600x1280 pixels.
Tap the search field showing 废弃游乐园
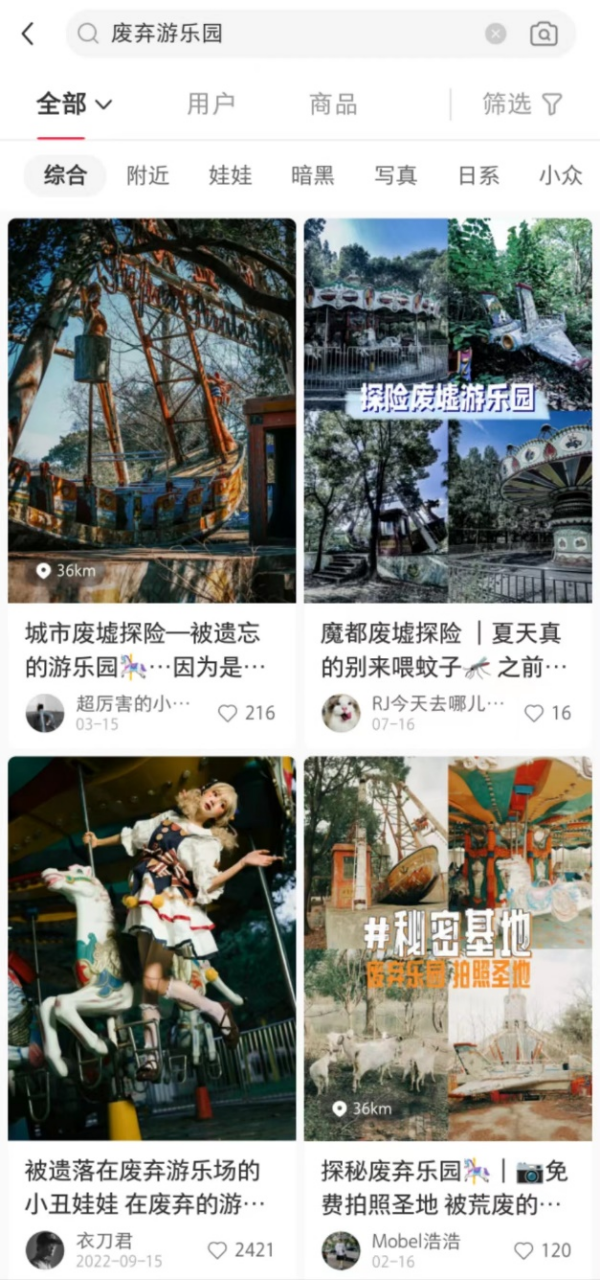(290, 34)
